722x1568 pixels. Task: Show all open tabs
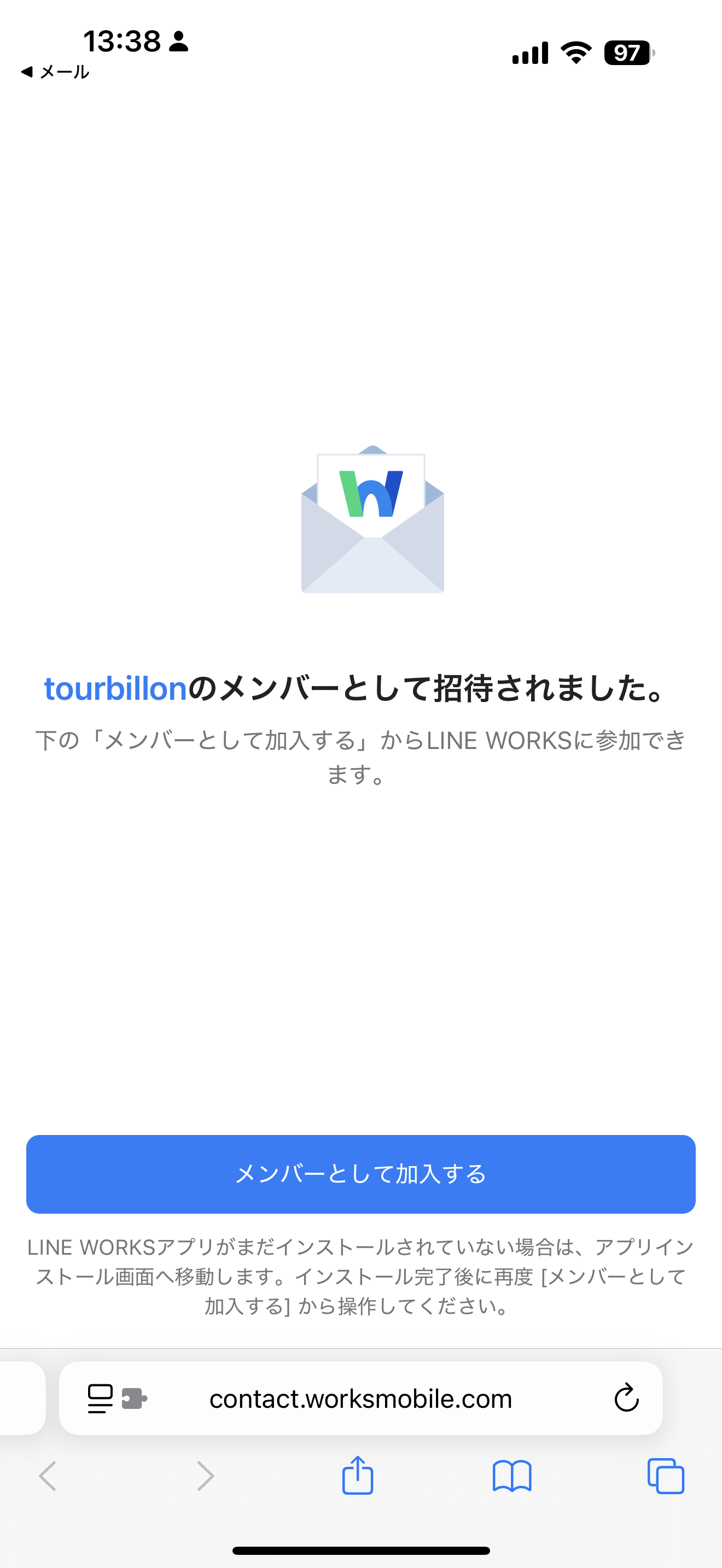(665, 1476)
